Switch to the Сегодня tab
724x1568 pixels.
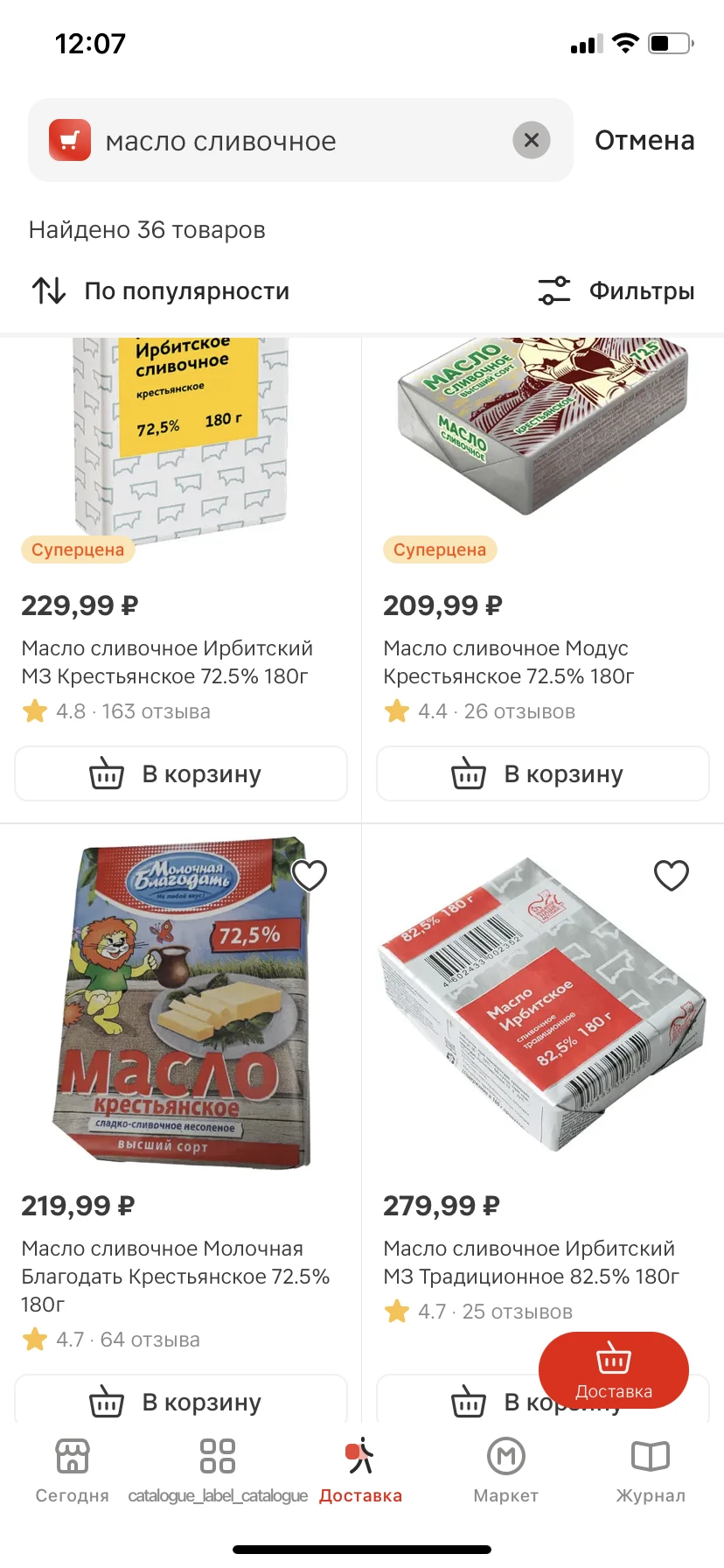tap(73, 1472)
